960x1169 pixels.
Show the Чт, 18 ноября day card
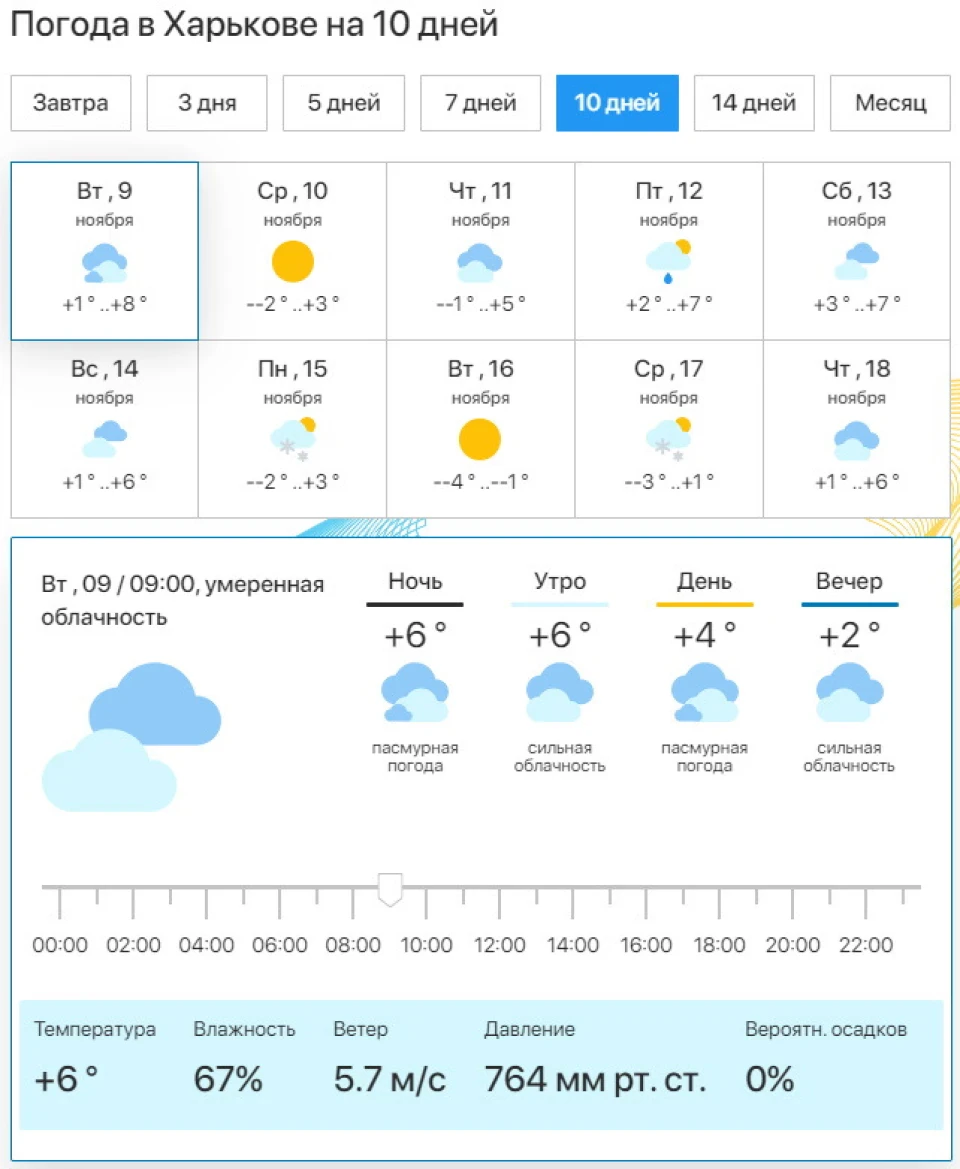click(x=856, y=429)
